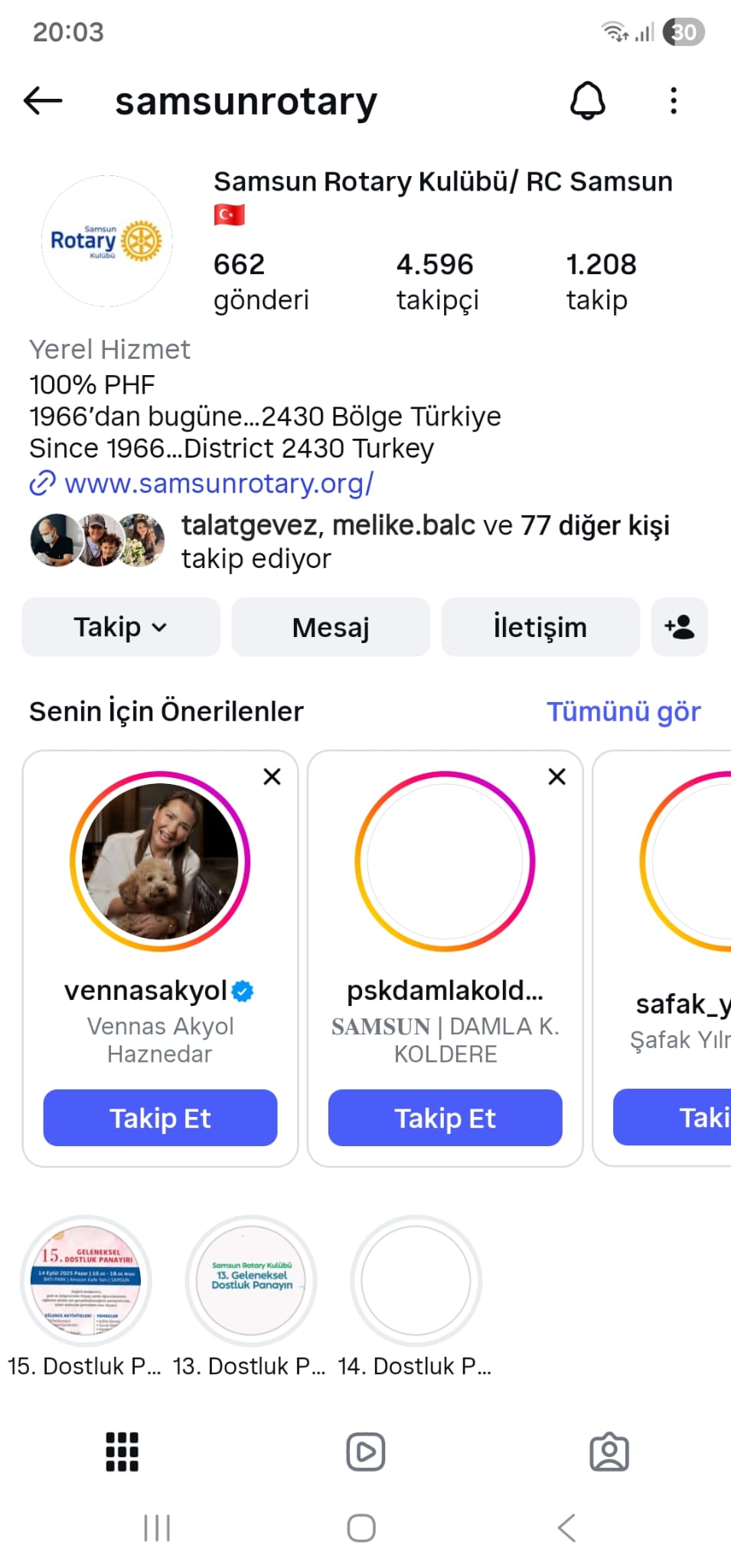Open the 13. Dostluk P... story highlight
731x1568 pixels.
[x=251, y=1280]
